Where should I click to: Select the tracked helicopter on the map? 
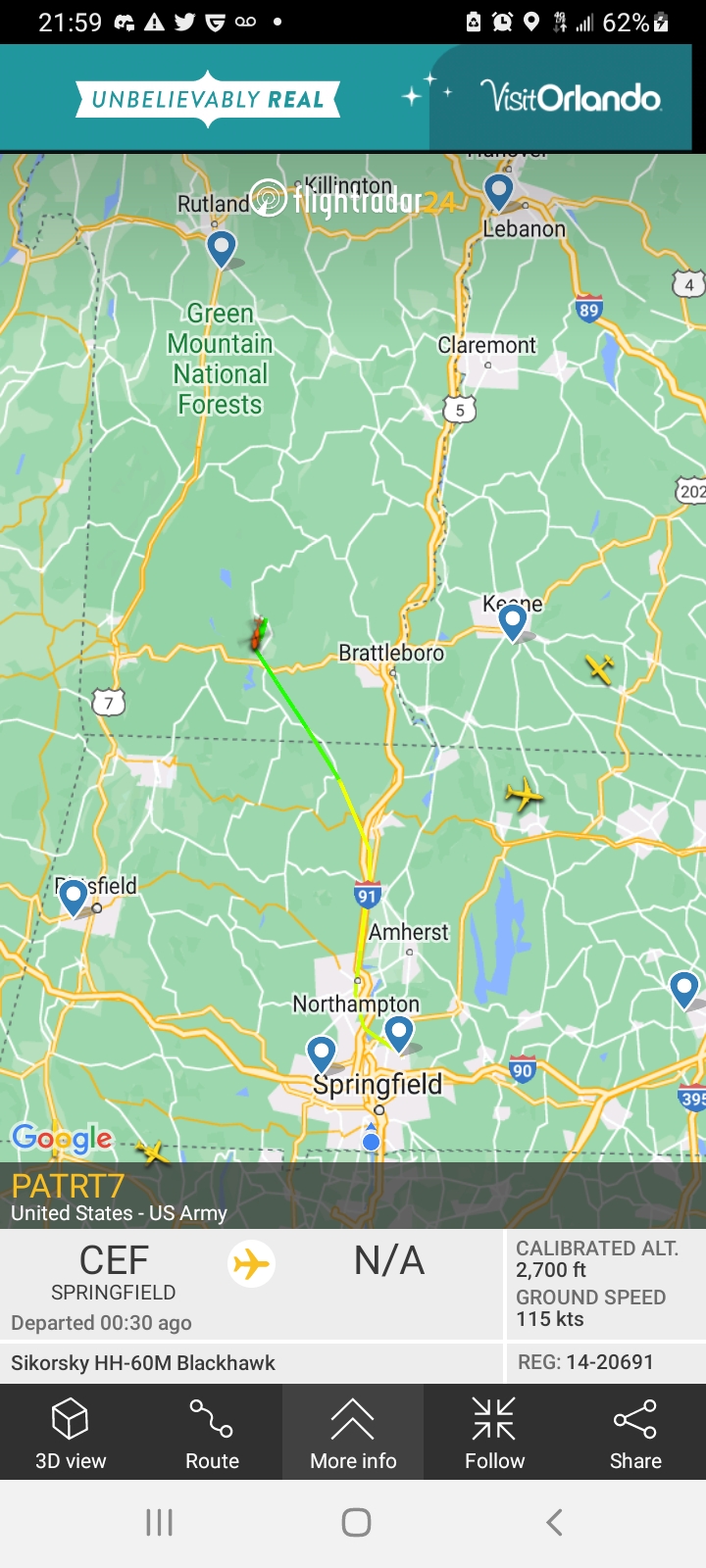click(258, 634)
